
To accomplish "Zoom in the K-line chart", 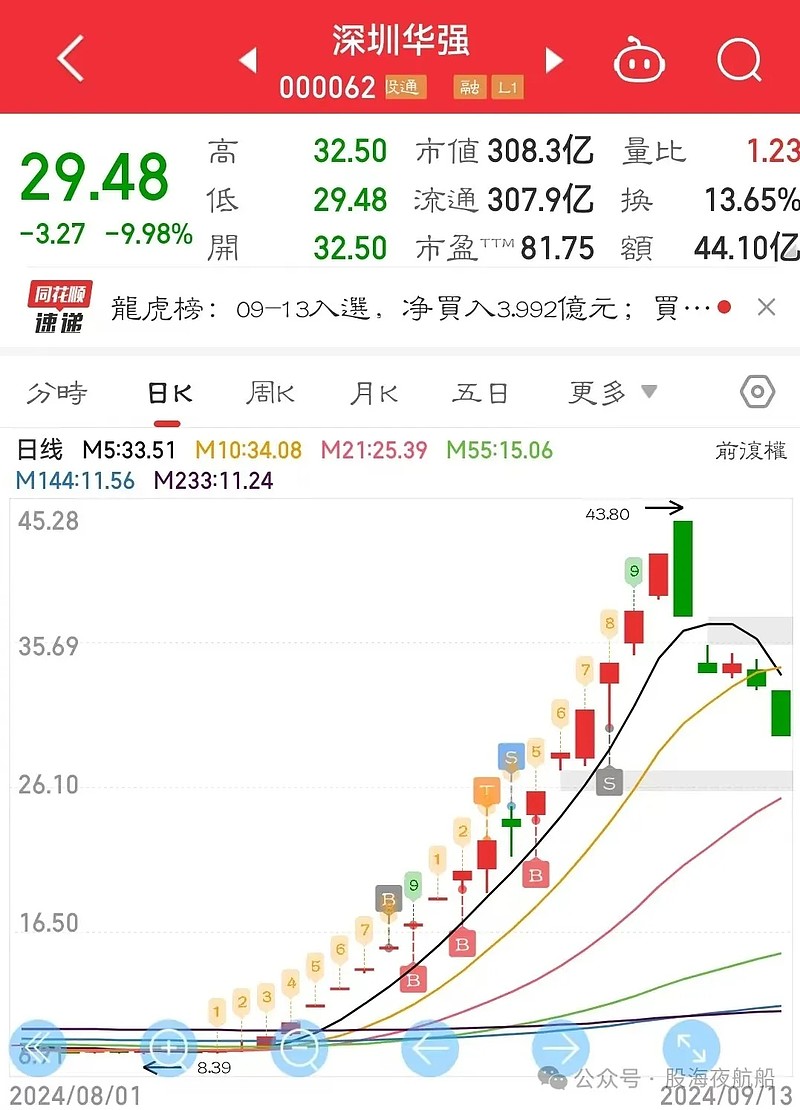I will [168, 1048].
